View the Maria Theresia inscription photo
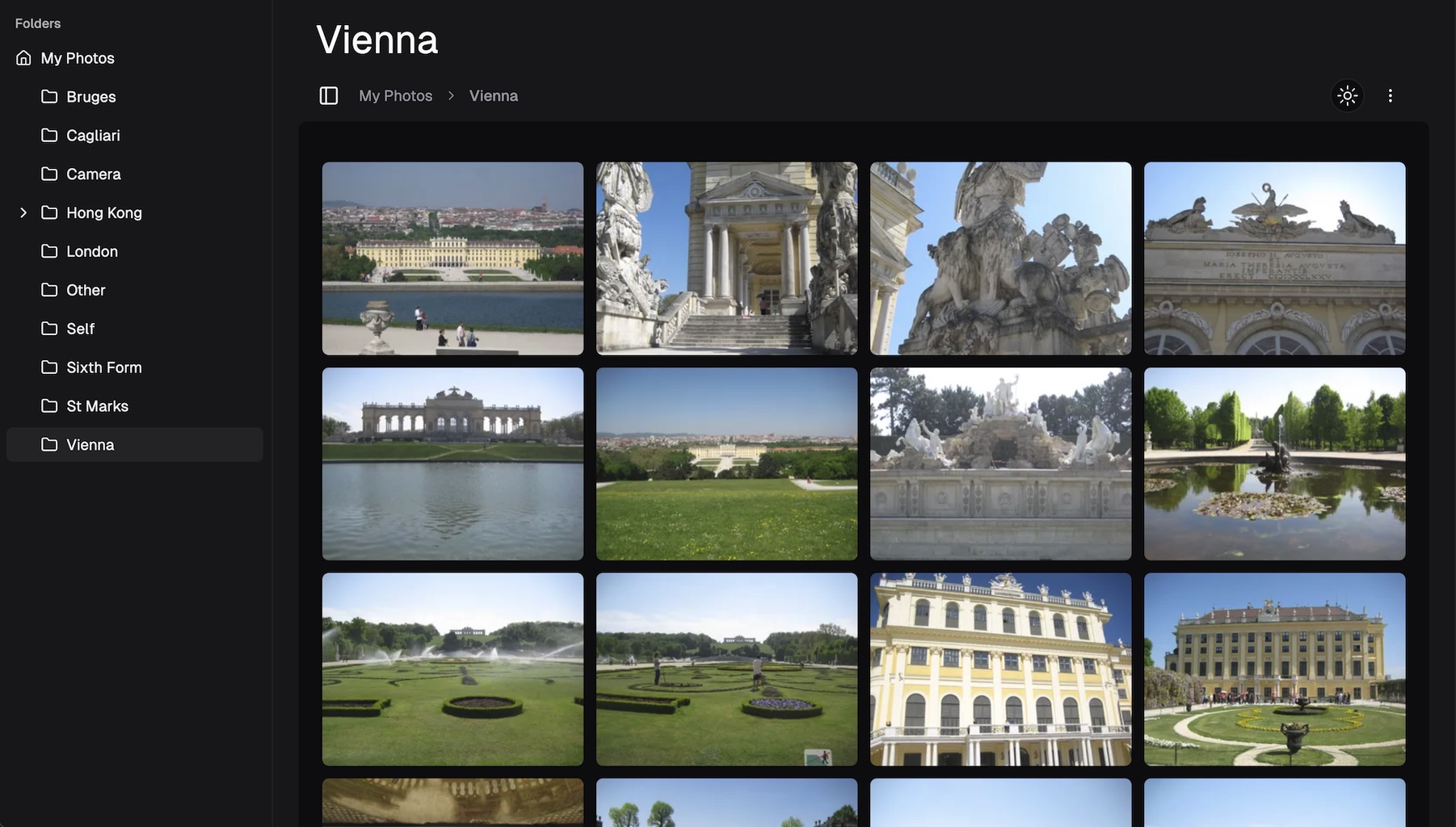 [1274, 258]
